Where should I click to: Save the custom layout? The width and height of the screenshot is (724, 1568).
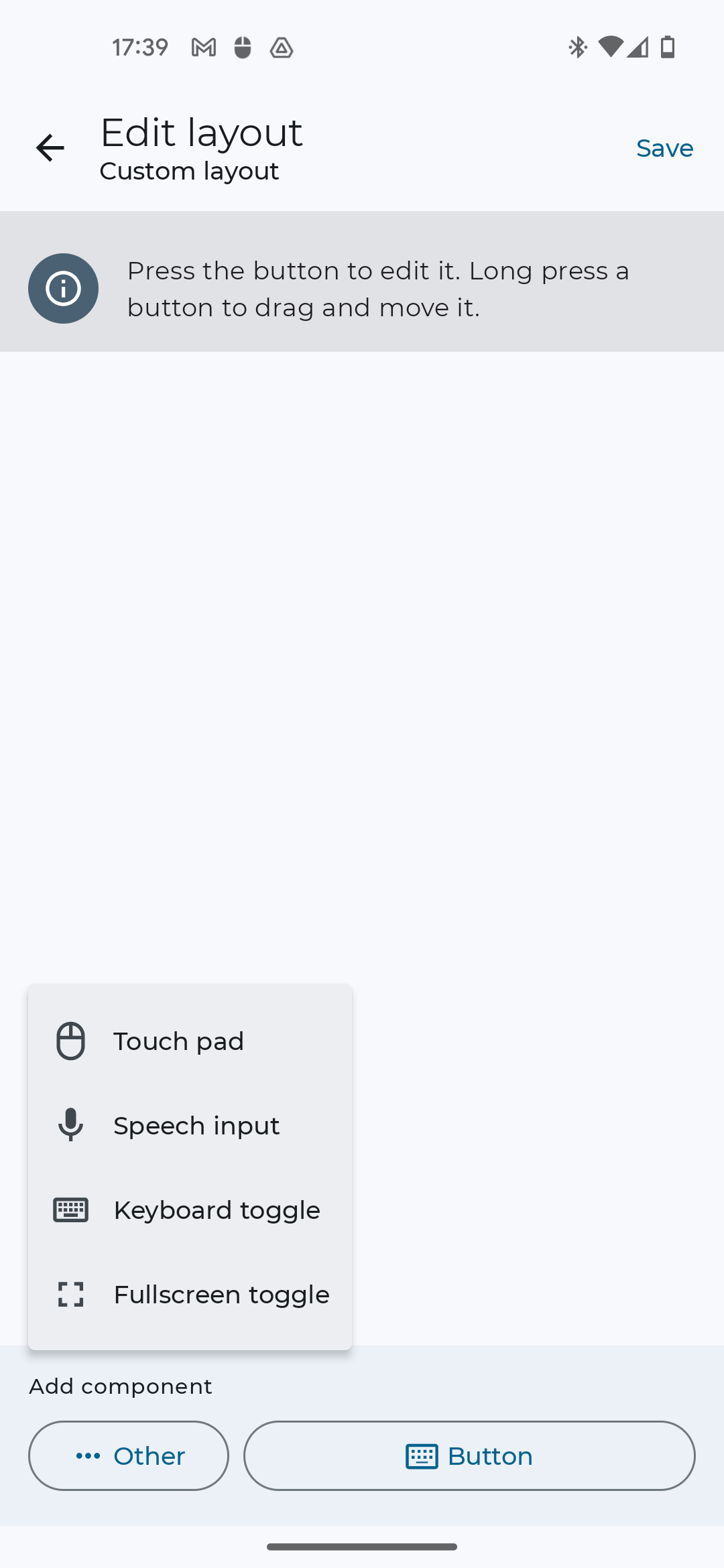pos(664,148)
